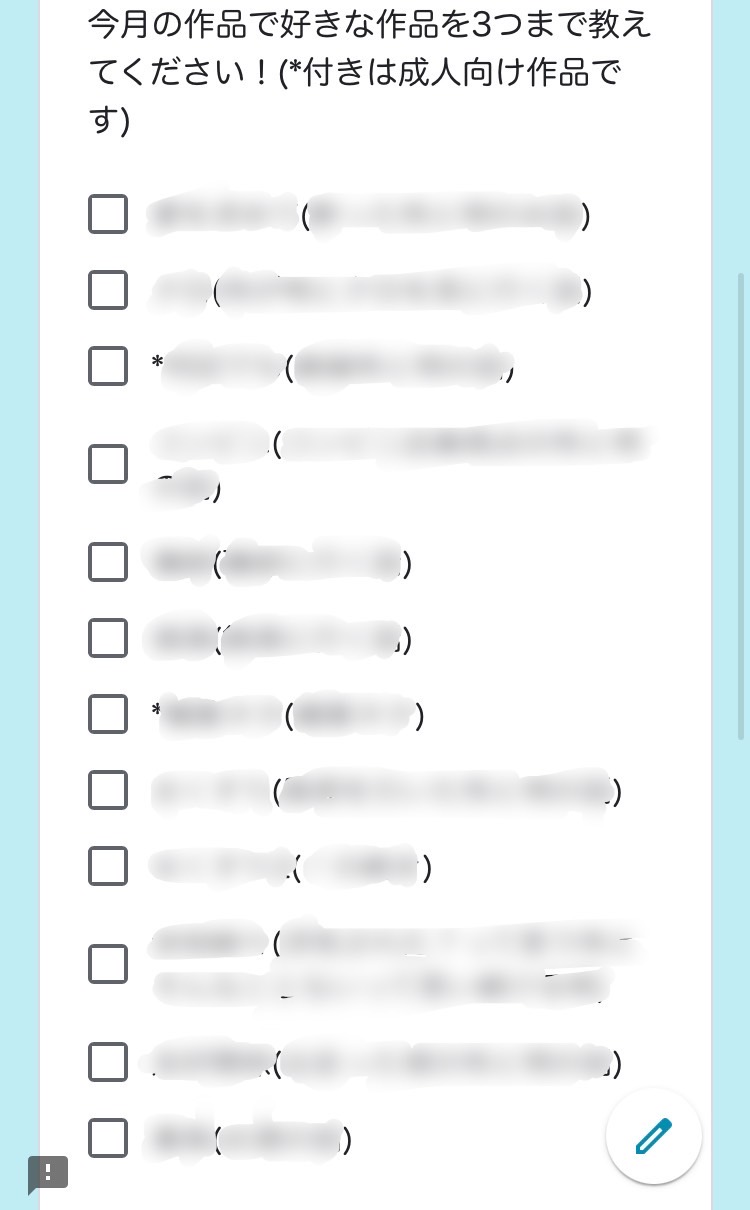
Task: Open the report problem exclamation icon
Action: tap(47, 1174)
